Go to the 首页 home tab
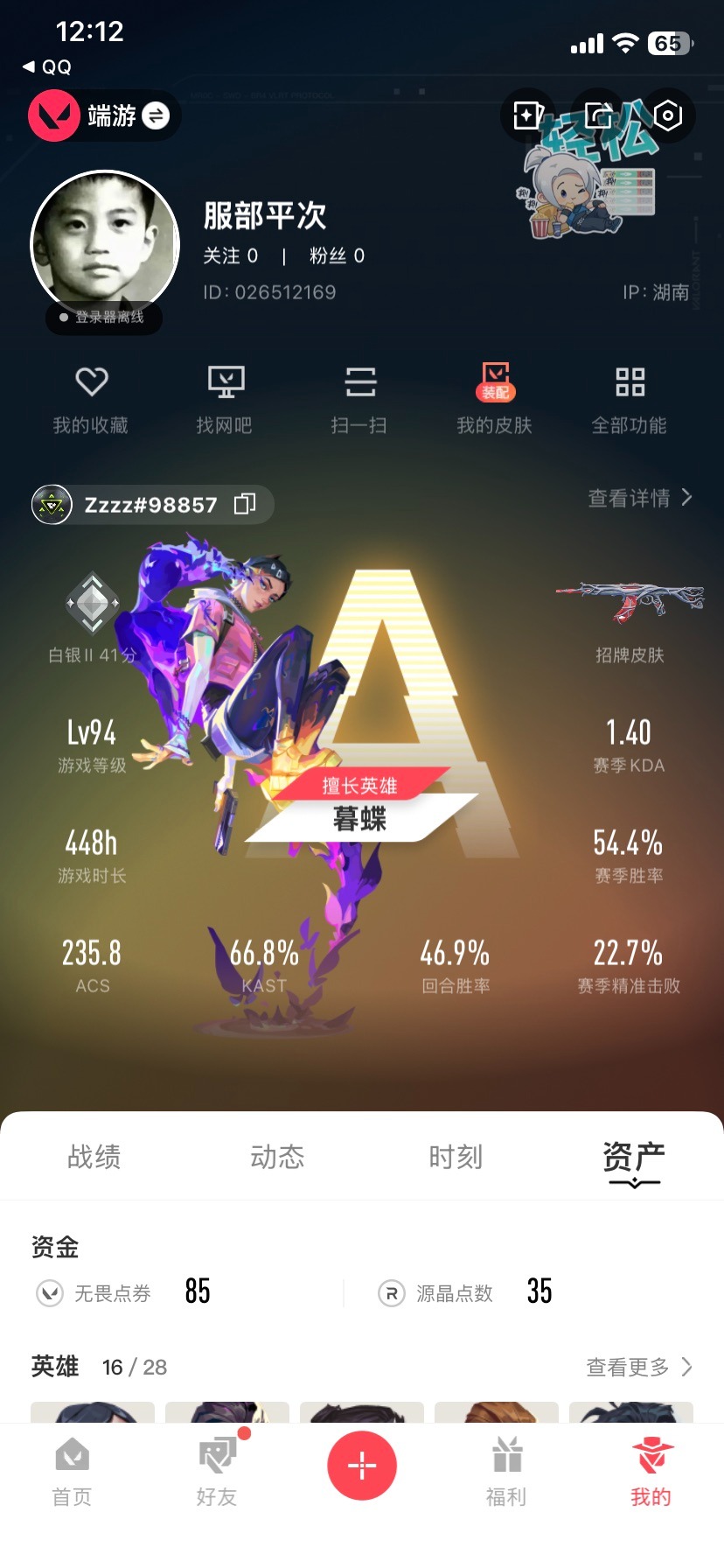724x1568 pixels. tap(72, 1472)
